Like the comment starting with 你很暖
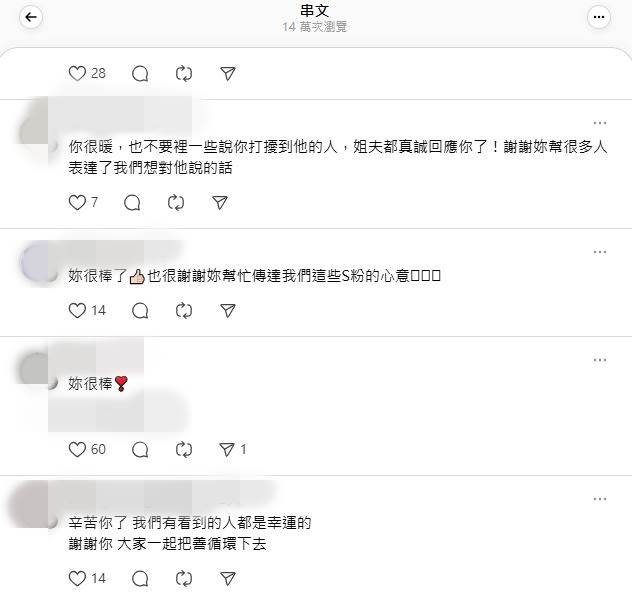 [77, 202]
